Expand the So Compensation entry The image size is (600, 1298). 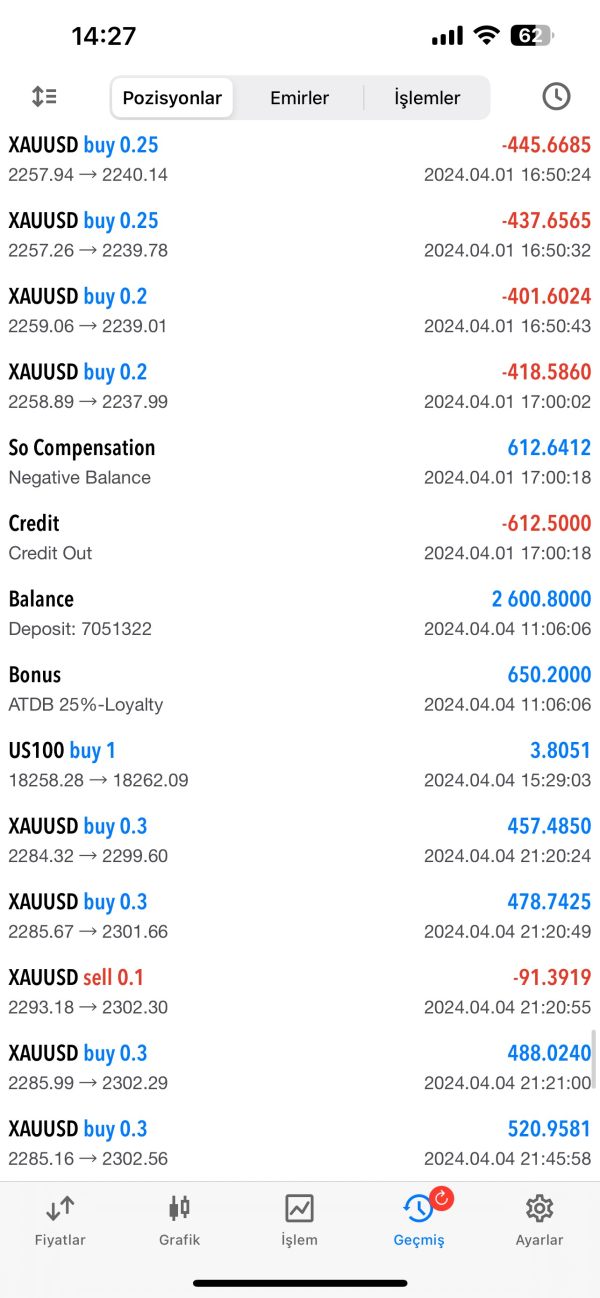point(300,461)
